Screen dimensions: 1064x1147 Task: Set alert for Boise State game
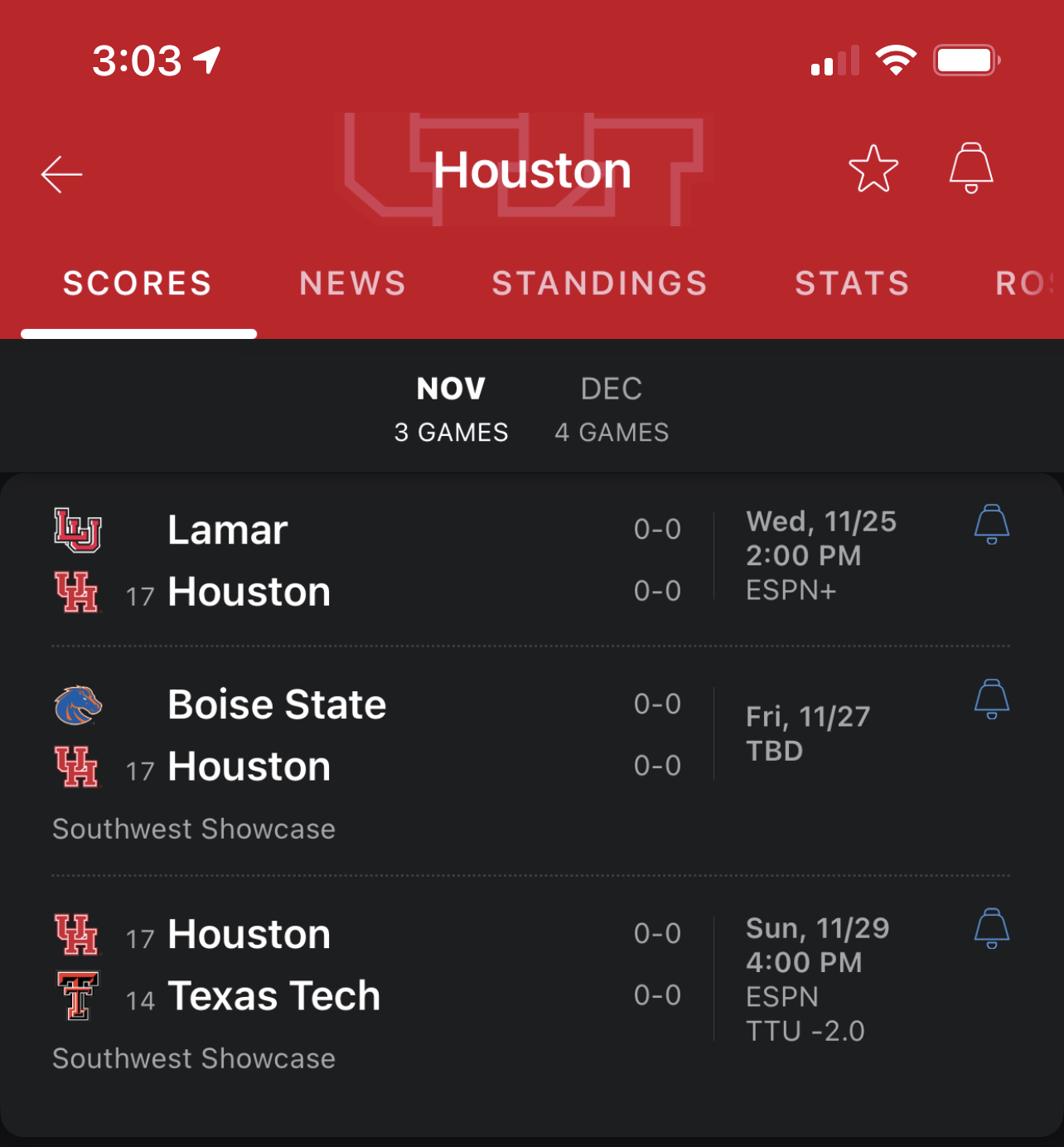click(x=991, y=699)
